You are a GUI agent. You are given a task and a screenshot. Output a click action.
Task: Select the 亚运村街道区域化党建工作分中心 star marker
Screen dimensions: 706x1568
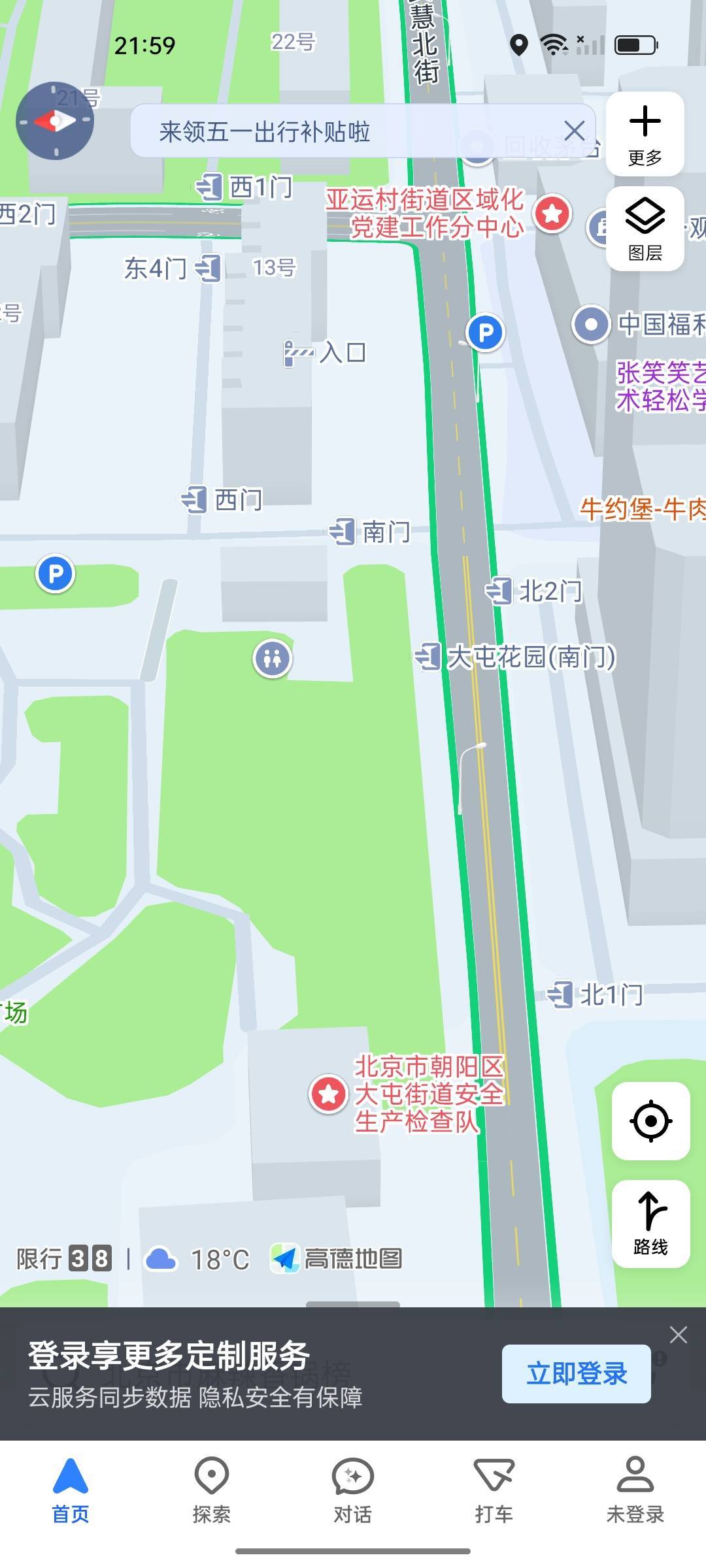552,213
